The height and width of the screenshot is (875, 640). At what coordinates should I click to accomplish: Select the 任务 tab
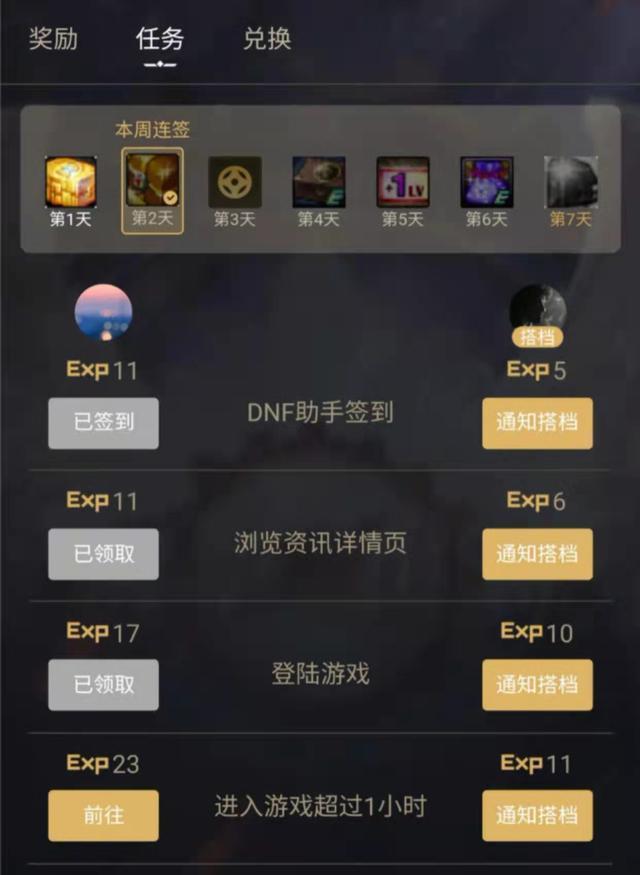point(160,39)
